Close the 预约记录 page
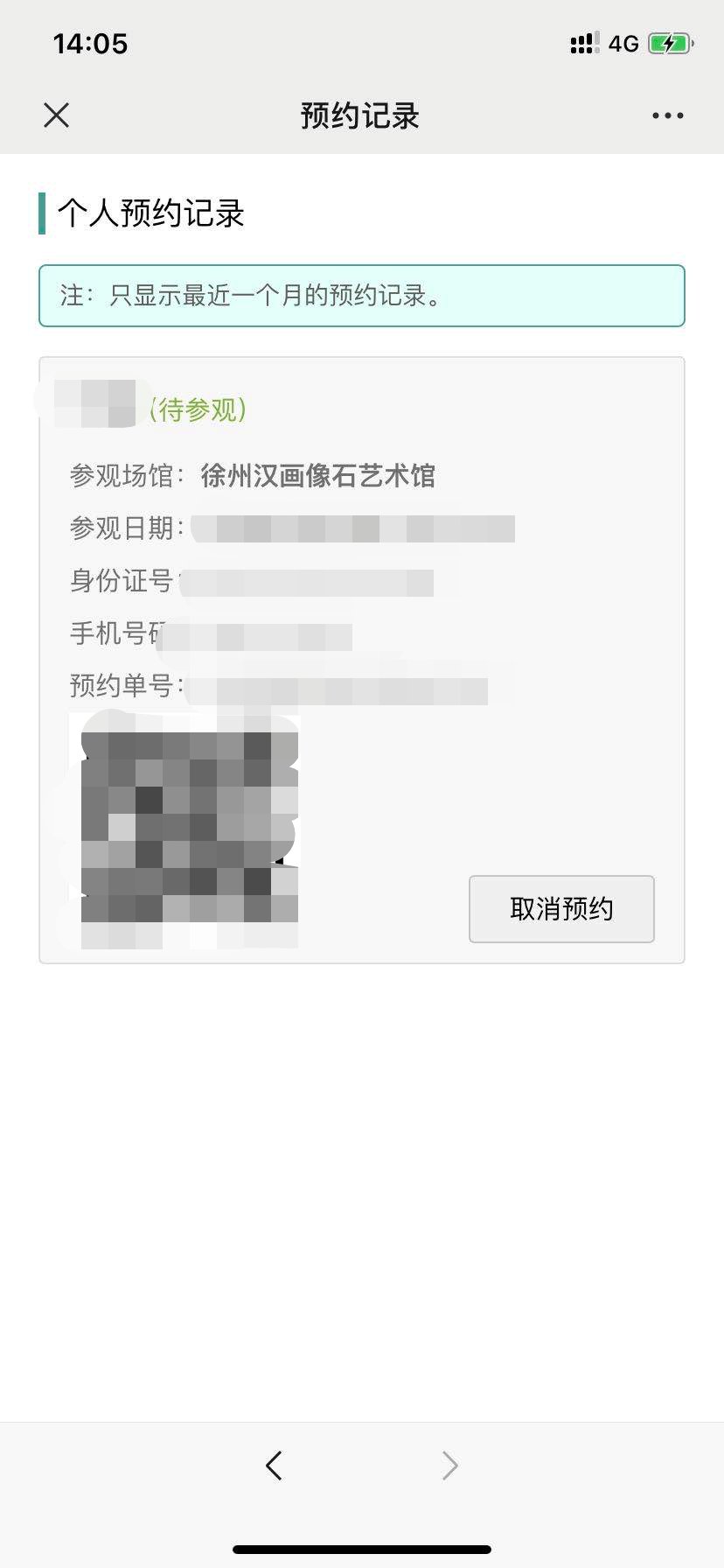The image size is (724, 1568). pyautogui.click(x=57, y=115)
